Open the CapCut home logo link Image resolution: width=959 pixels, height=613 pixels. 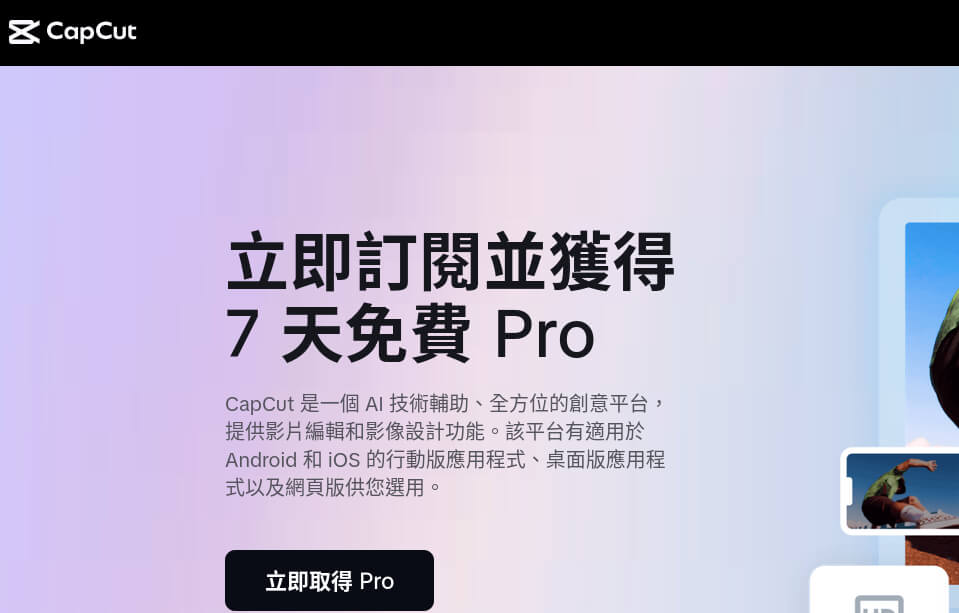pyautogui.click(x=73, y=32)
